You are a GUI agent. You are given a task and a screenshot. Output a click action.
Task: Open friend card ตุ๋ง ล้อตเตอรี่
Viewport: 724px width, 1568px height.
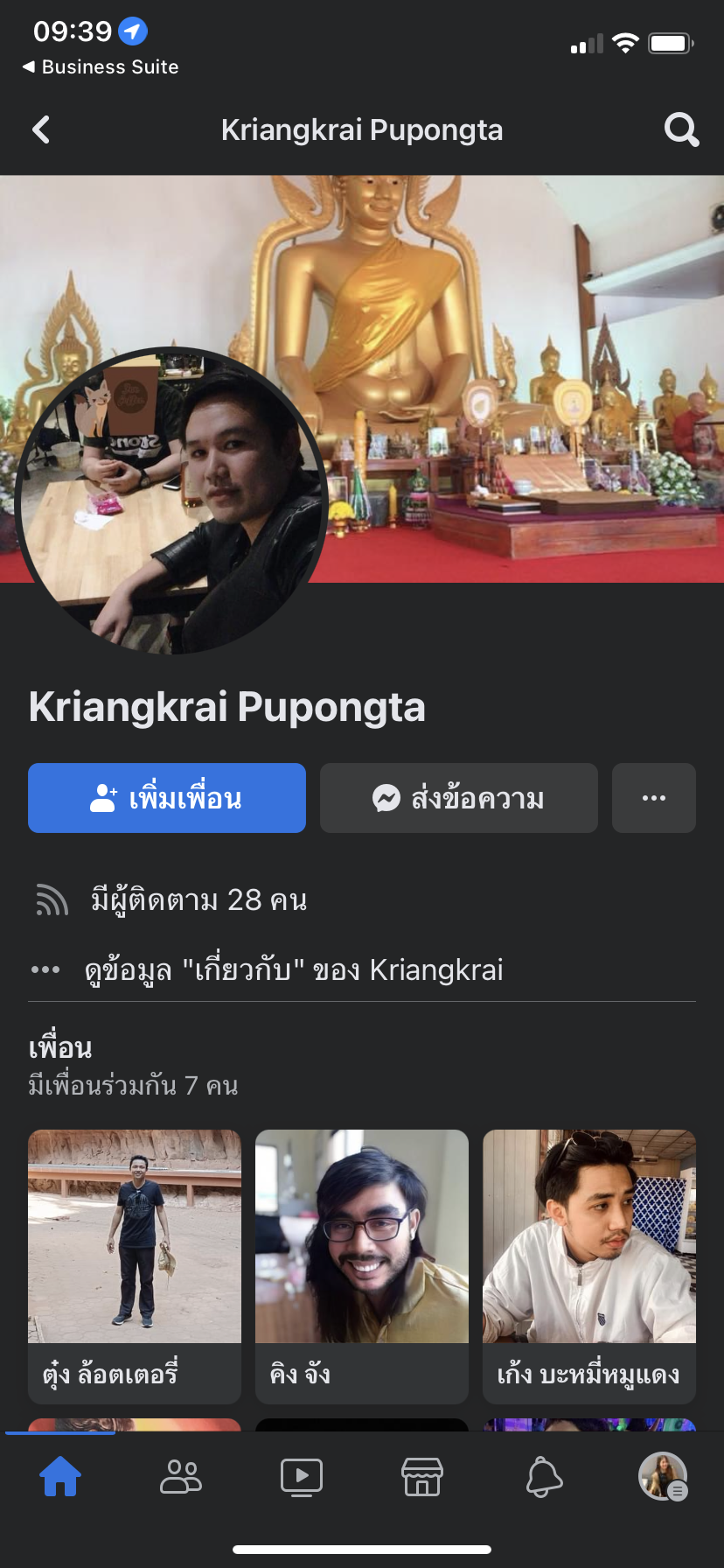(x=135, y=1265)
